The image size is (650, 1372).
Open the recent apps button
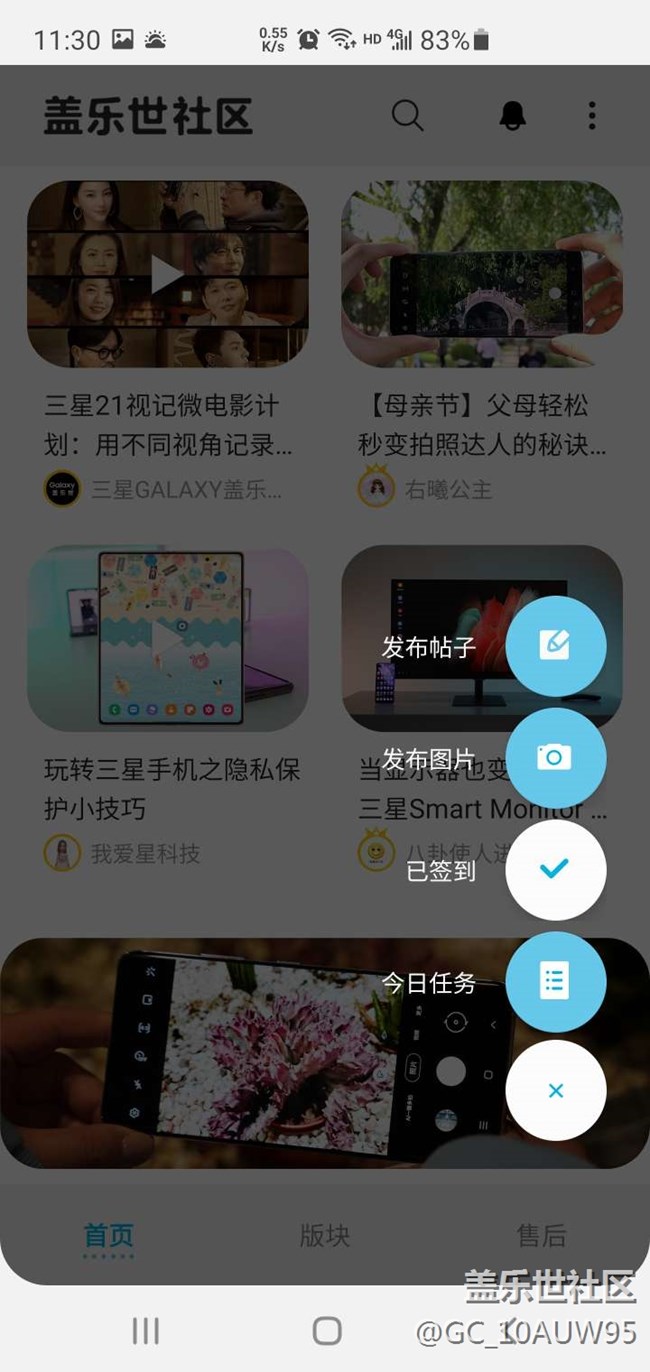coord(146,1330)
